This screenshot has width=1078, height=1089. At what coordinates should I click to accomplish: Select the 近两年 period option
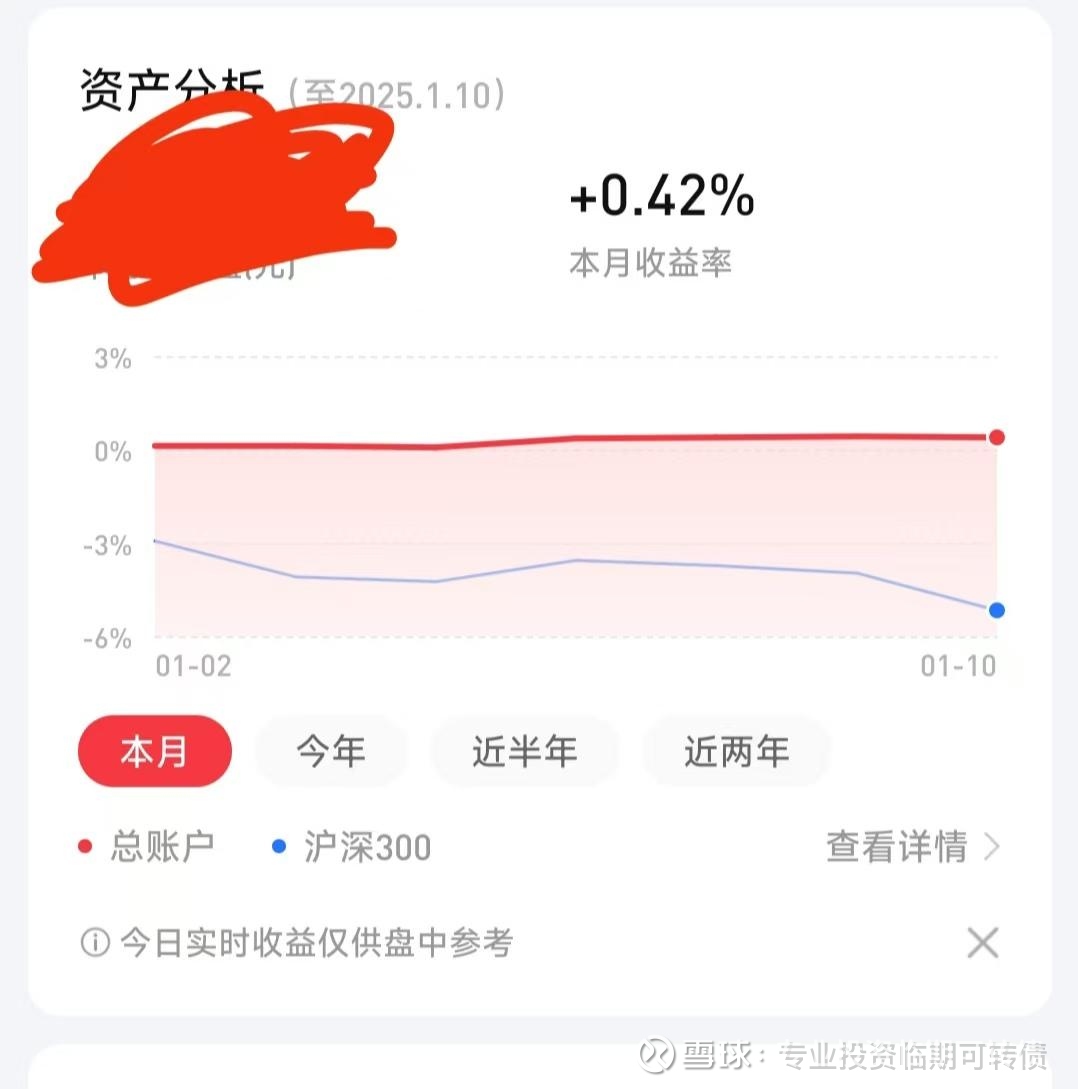click(x=737, y=751)
